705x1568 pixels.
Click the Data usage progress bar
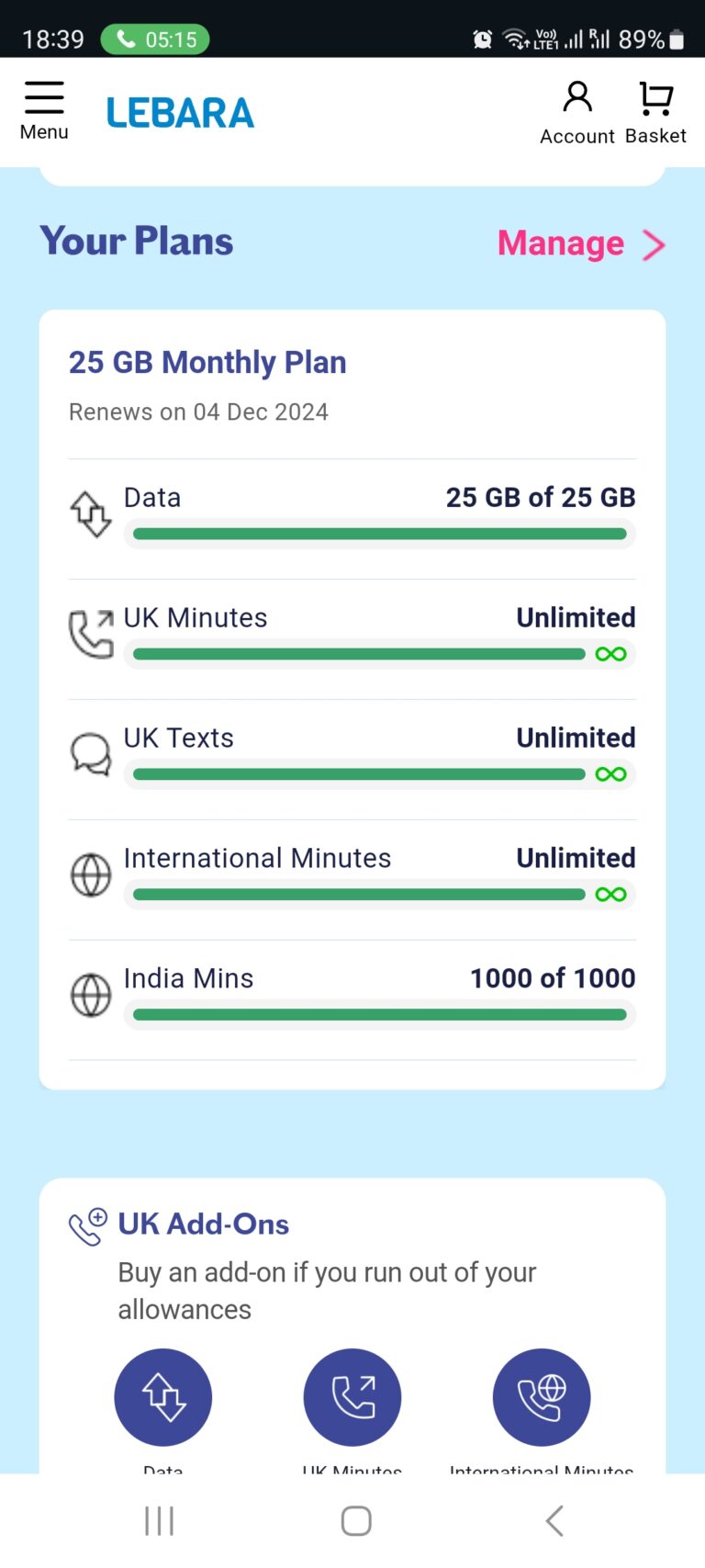pyautogui.click(x=380, y=534)
